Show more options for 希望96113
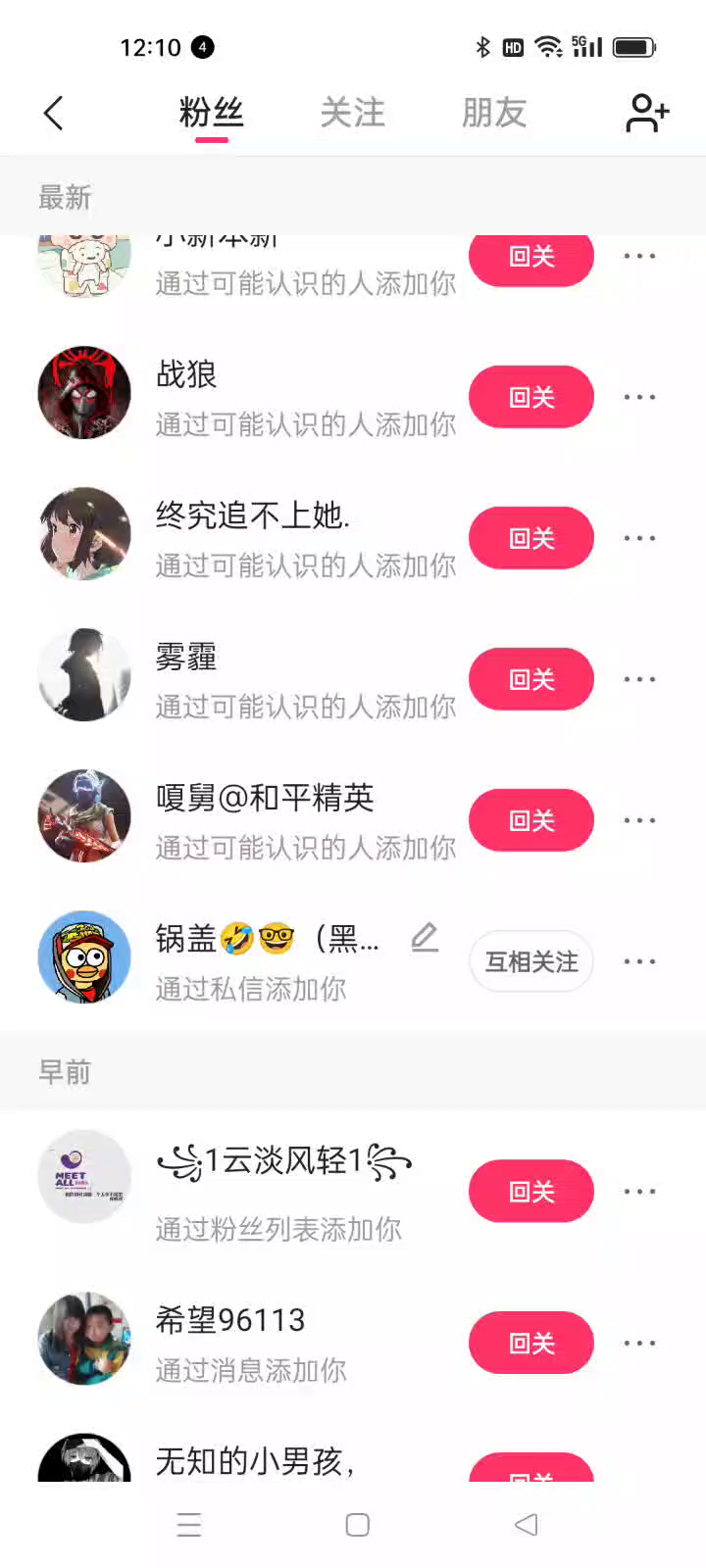Viewport: 706px width, 1568px height. tap(639, 1343)
